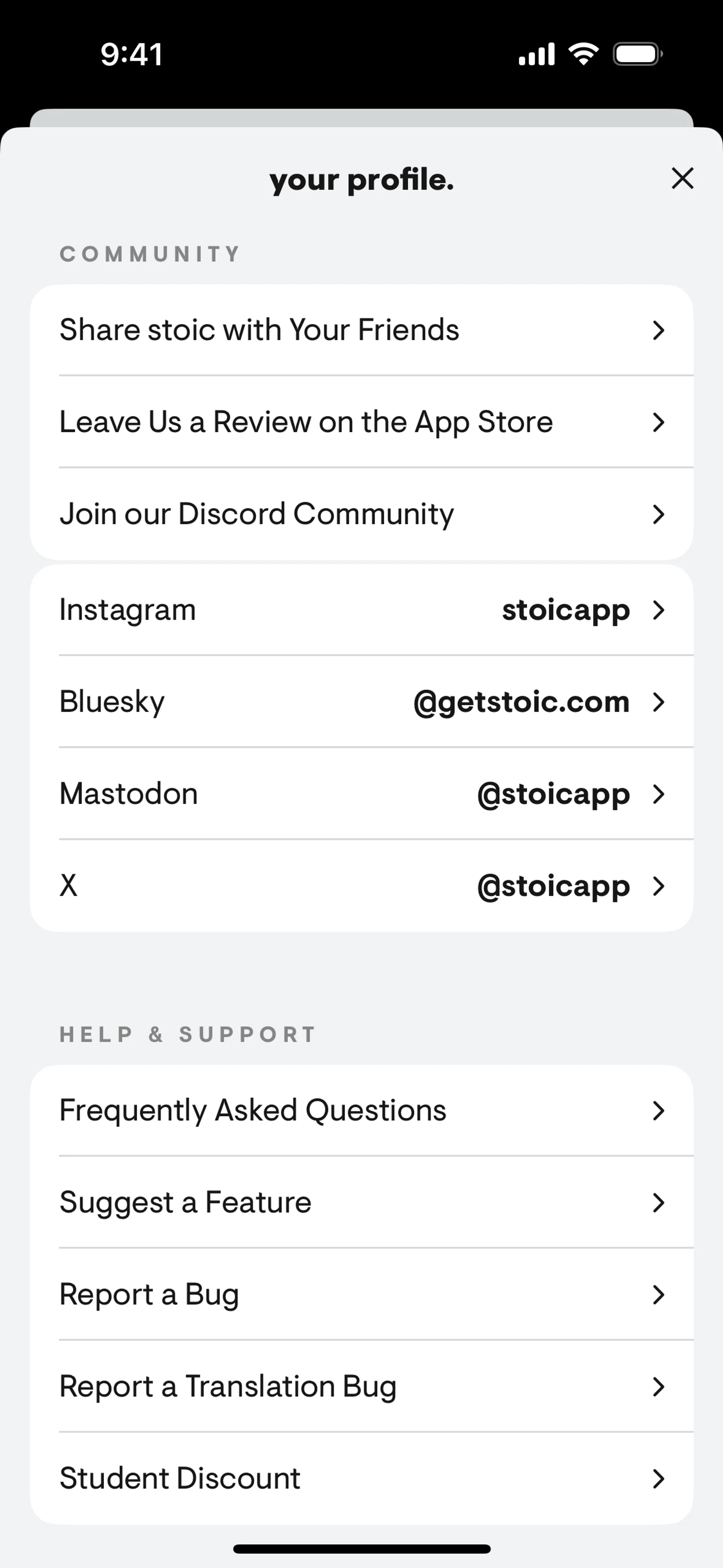Open the X @stoicapp account row
This screenshot has height=1568, width=723.
[x=361, y=886]
